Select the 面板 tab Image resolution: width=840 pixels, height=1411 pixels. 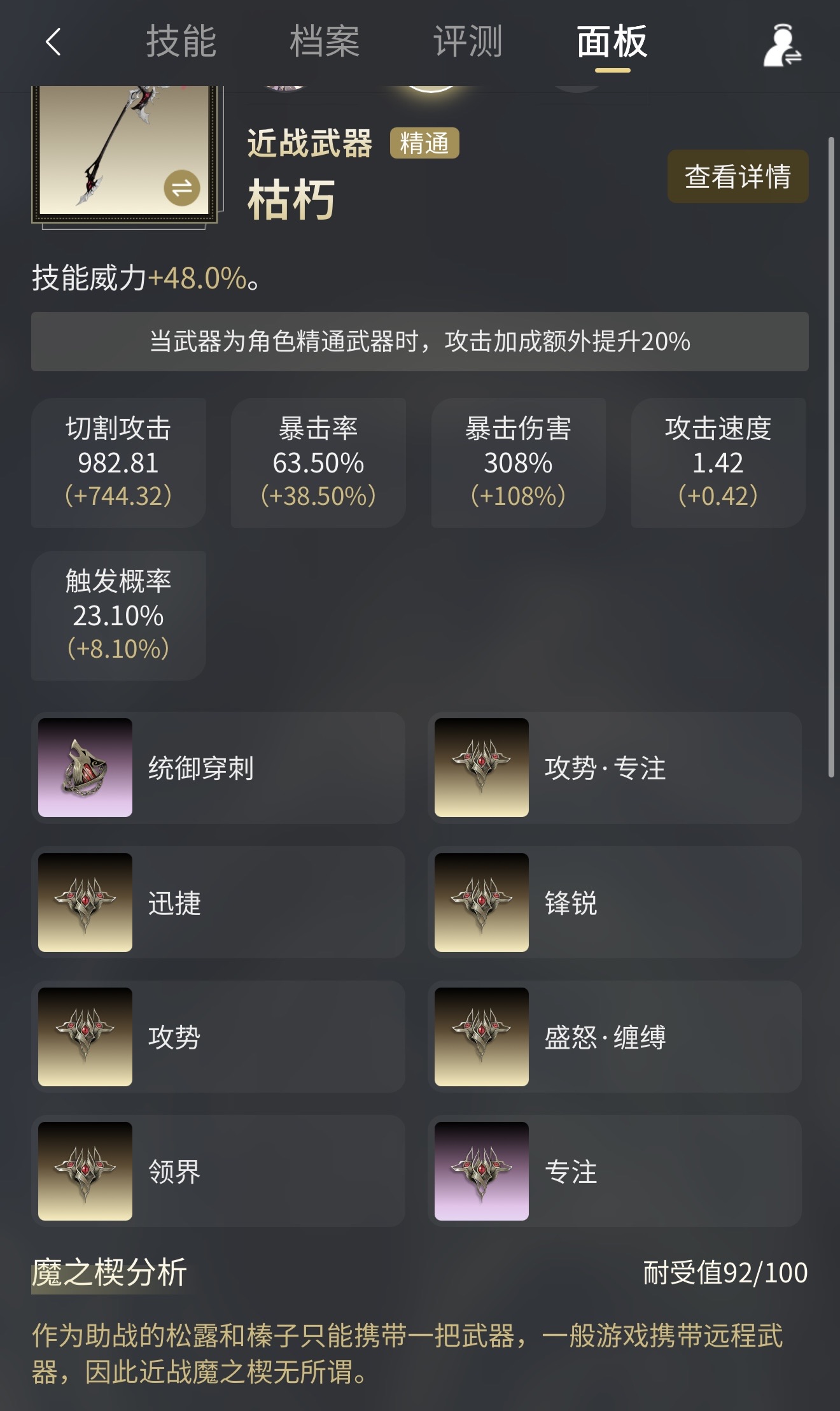coord(612,43)
